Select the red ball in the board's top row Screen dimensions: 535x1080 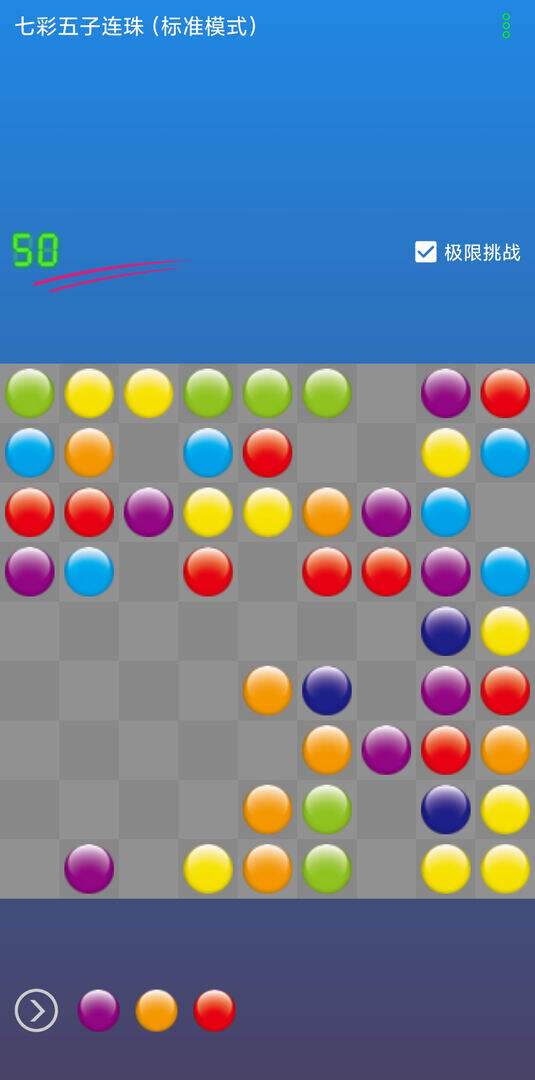[505, 393]
